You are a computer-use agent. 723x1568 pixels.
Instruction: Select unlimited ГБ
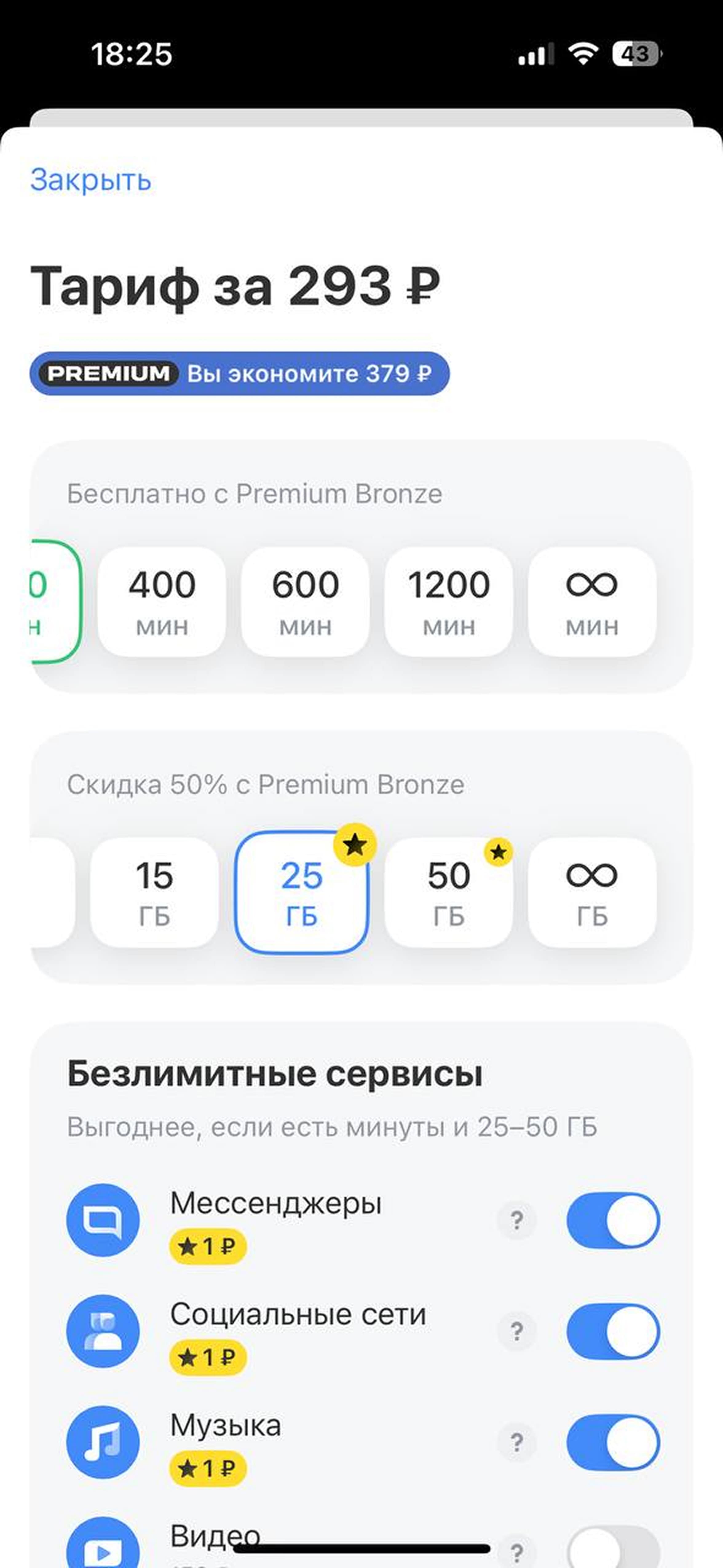(592, 892)
